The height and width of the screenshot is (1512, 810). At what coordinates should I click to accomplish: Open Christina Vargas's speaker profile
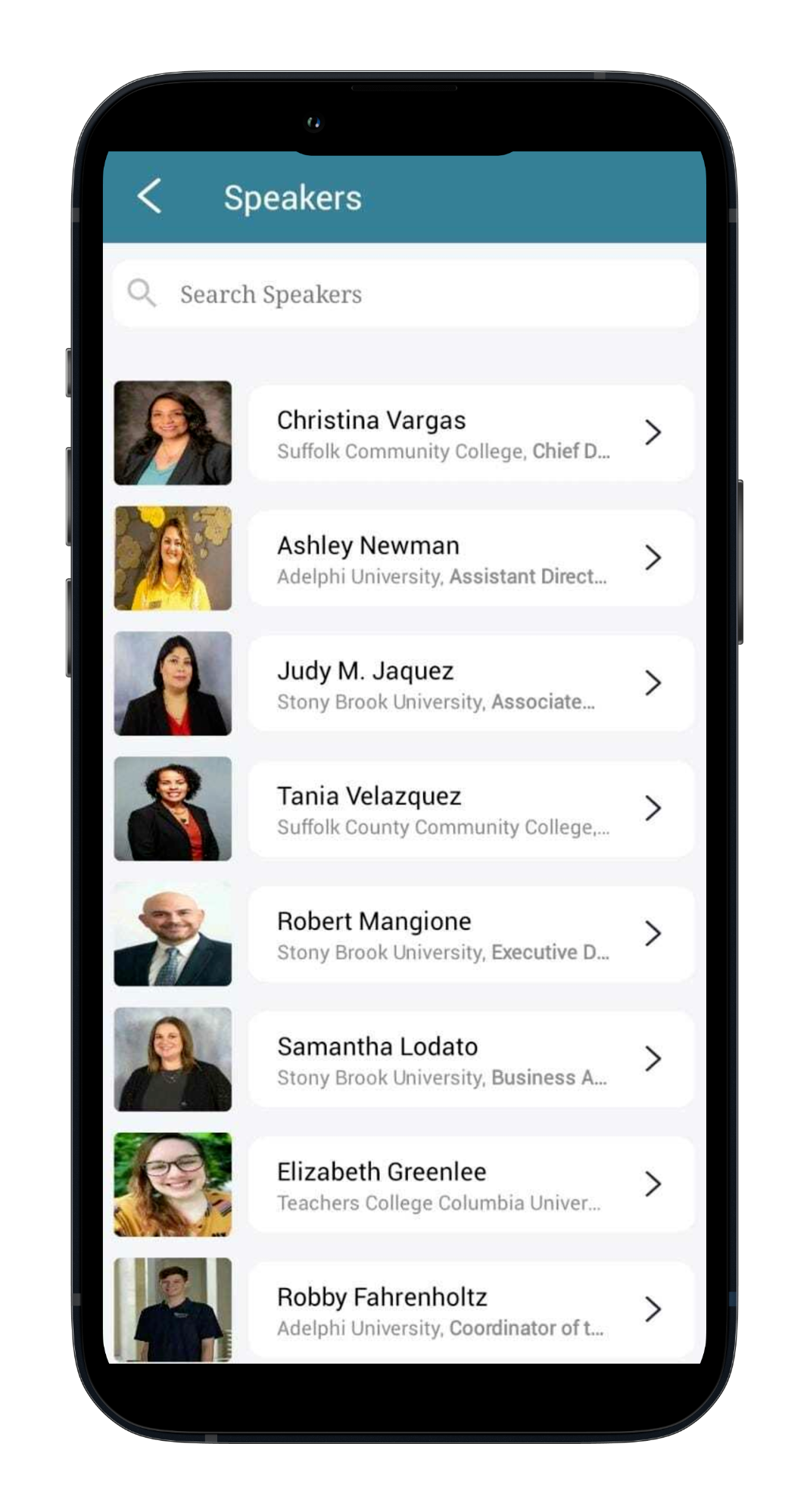[470, 434]
